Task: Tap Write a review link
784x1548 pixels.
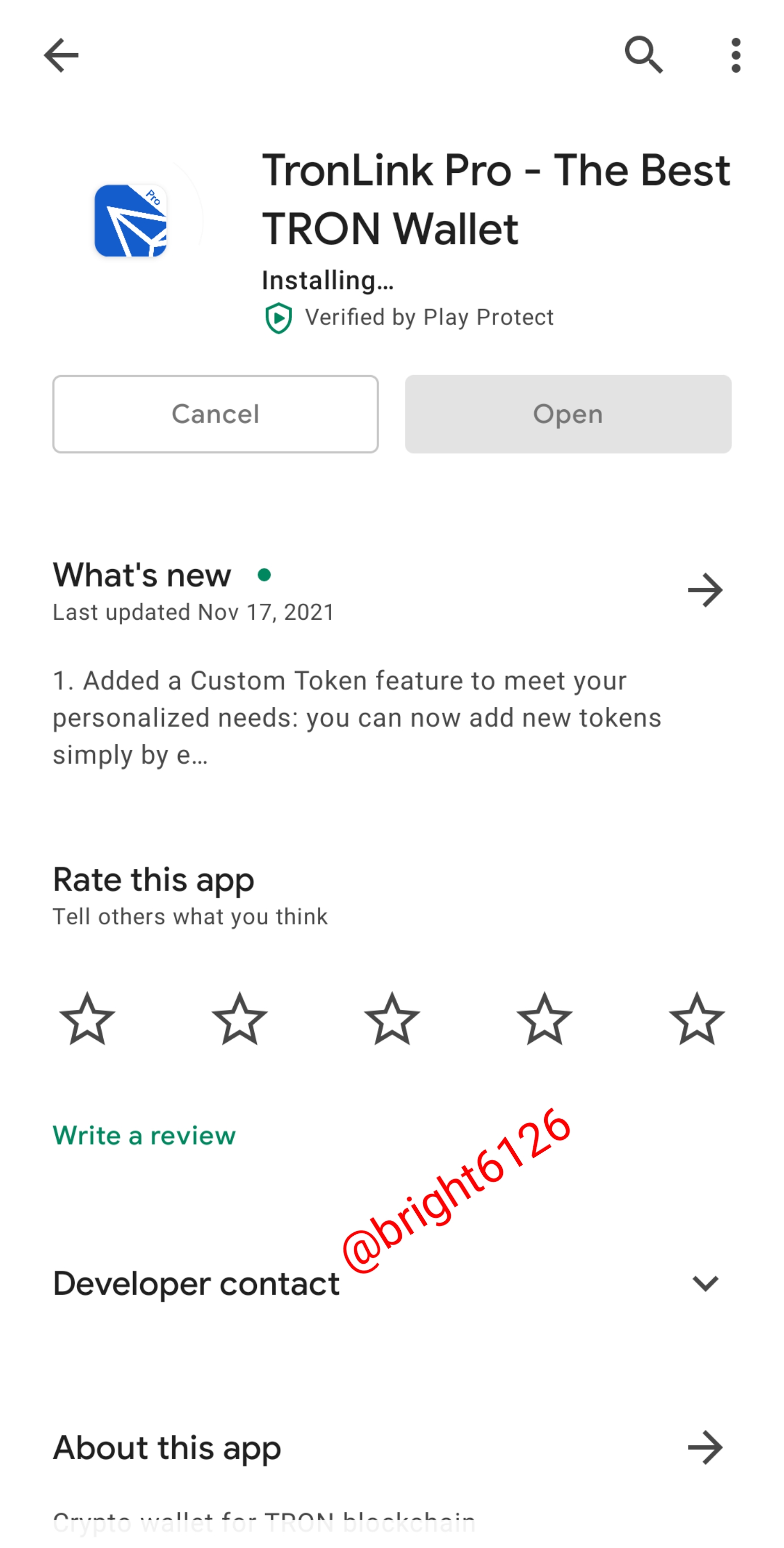Action: click(x=144, y=1135)
